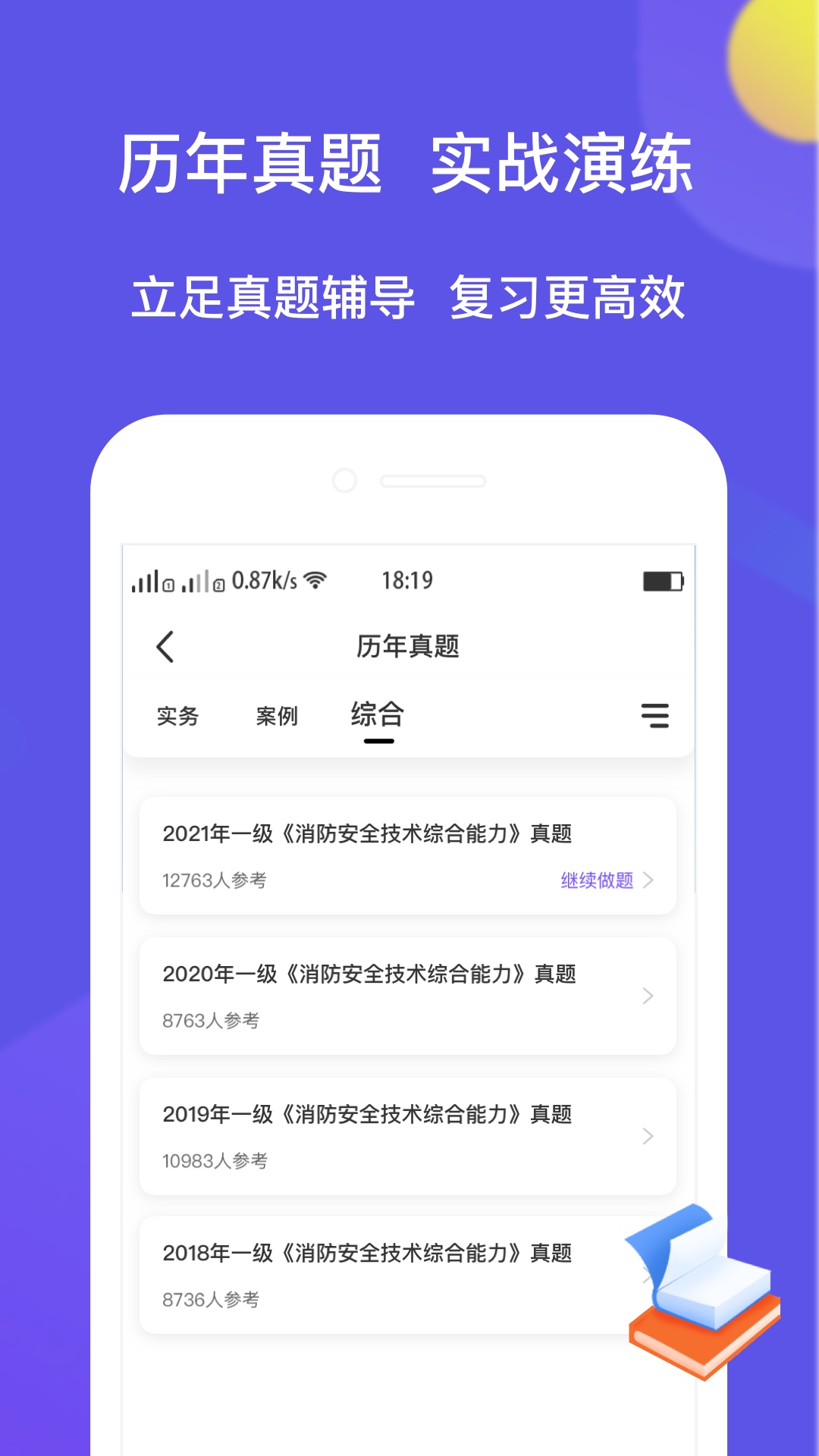Tap the tab underline indicator below 综合

(378, 741)
